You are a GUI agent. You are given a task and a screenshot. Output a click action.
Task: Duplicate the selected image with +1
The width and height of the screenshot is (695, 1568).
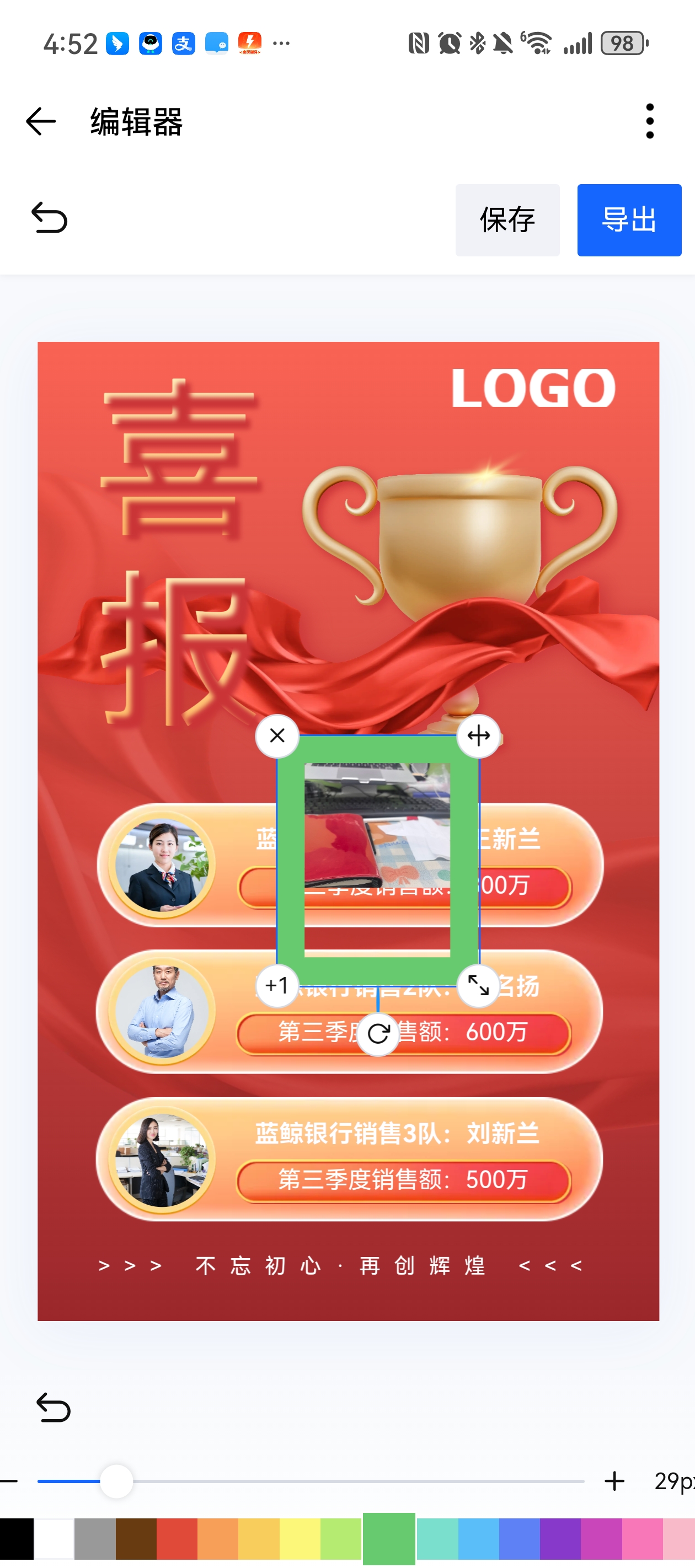point(277,985)
